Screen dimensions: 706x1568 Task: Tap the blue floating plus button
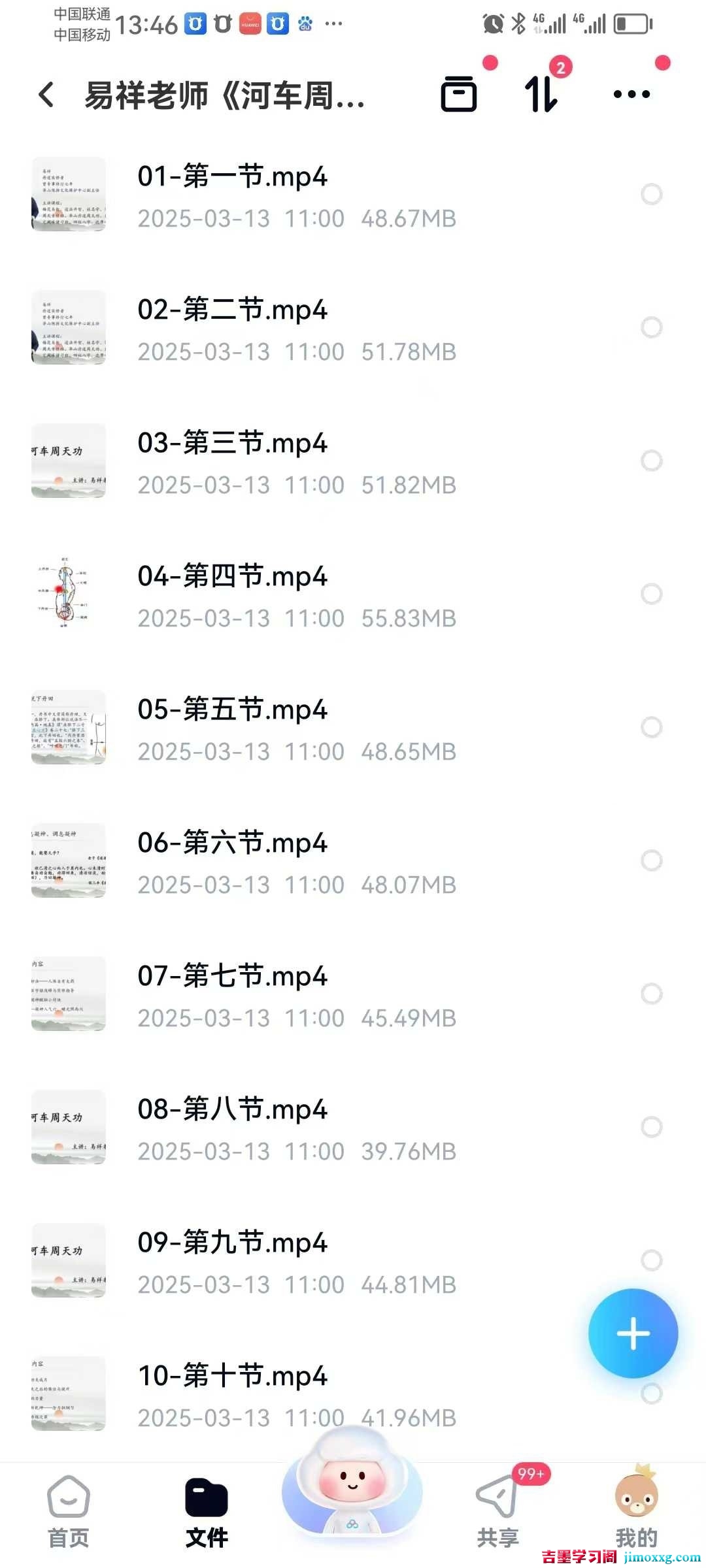[x=633, y=1333]
